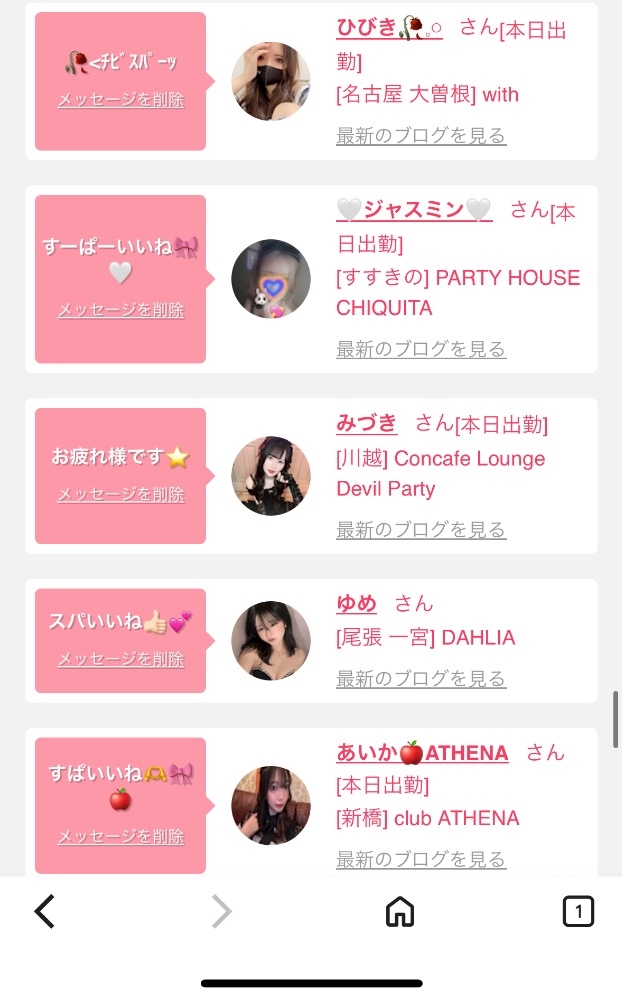The height and width of the screenshot is (1000, 622).
Task: Open the browser home page
Action: pos(400,911)
